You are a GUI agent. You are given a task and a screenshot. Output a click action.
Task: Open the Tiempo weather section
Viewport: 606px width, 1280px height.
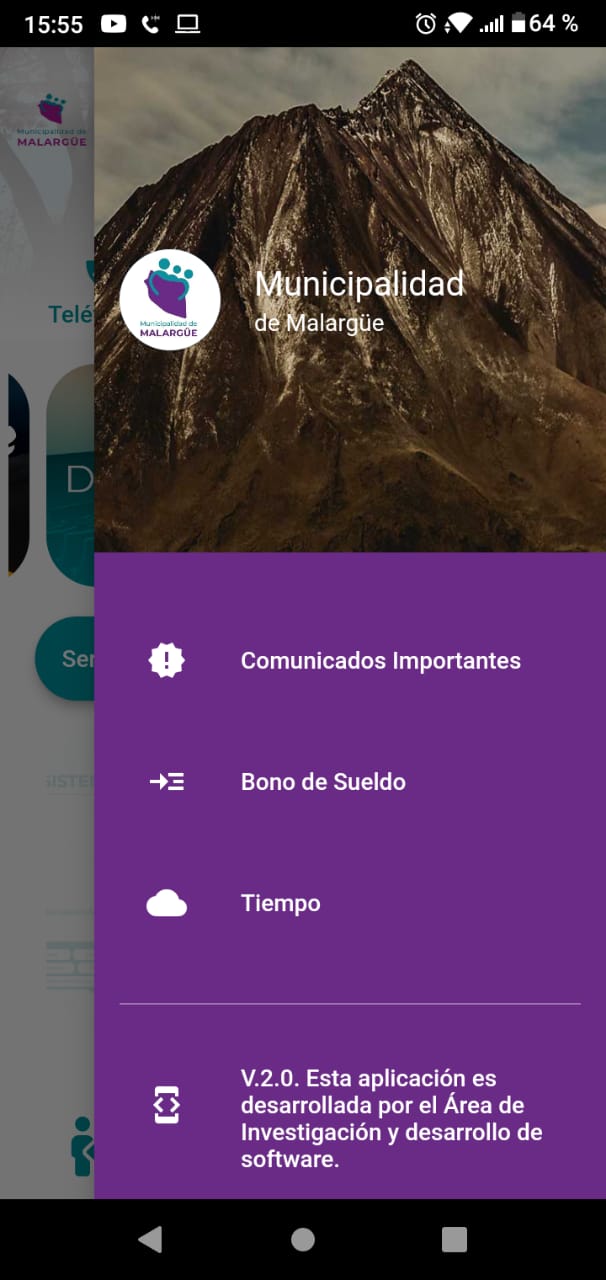(x=281, y=904)
